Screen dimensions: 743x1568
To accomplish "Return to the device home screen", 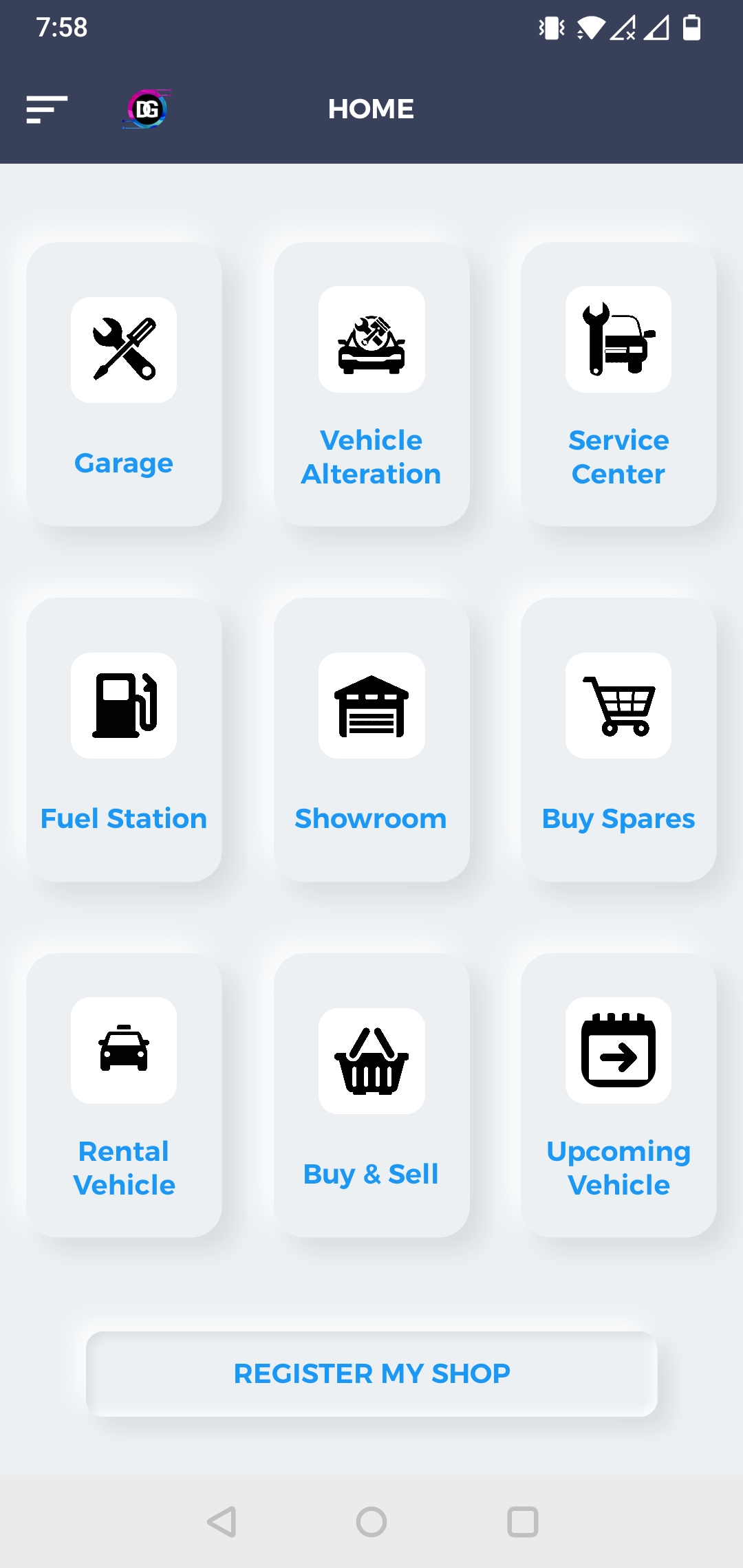I will pos(371,1522).
